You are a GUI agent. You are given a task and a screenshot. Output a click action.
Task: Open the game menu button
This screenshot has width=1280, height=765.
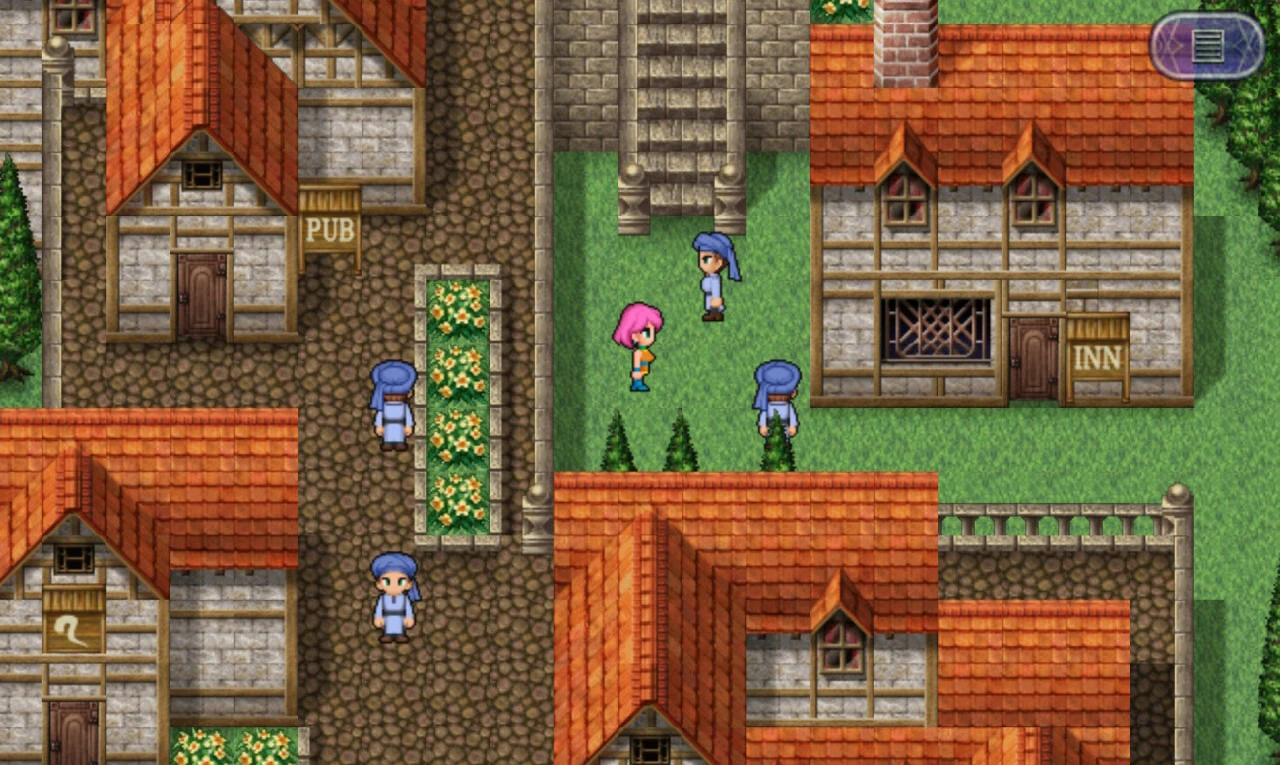(1207, 46)
